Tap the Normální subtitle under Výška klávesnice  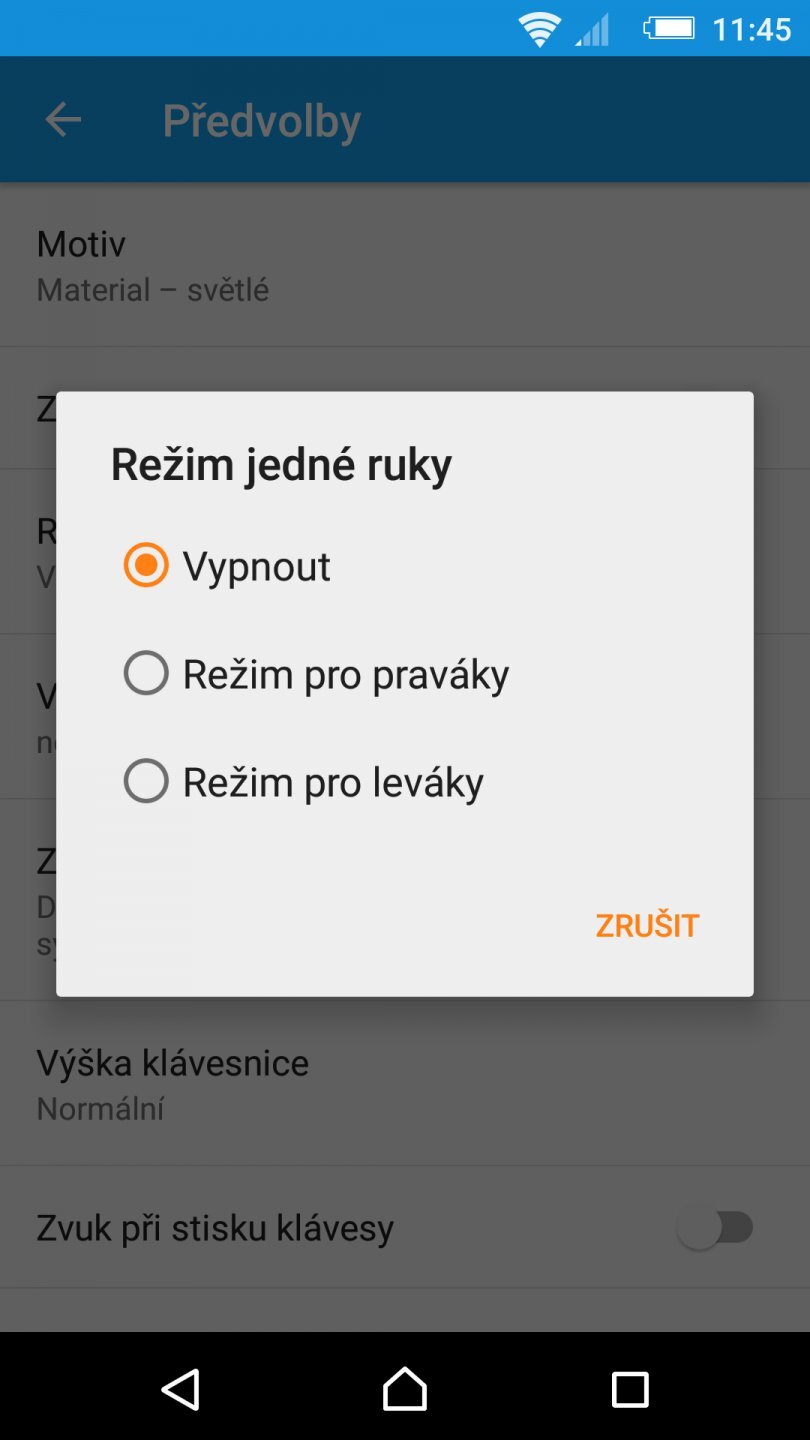pyautogui.click(x=100, y=1108)
